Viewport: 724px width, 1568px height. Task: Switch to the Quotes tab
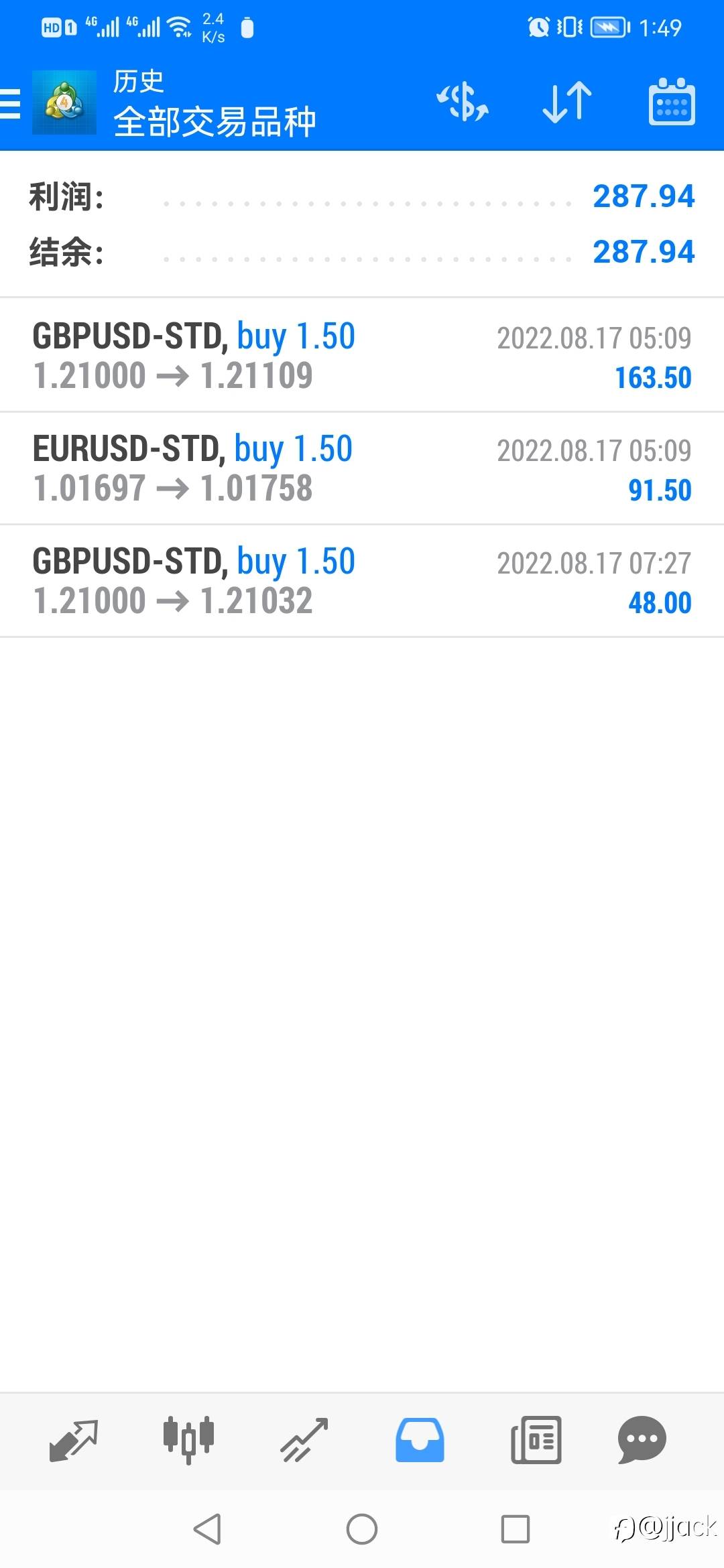(x=74, y=1440)
